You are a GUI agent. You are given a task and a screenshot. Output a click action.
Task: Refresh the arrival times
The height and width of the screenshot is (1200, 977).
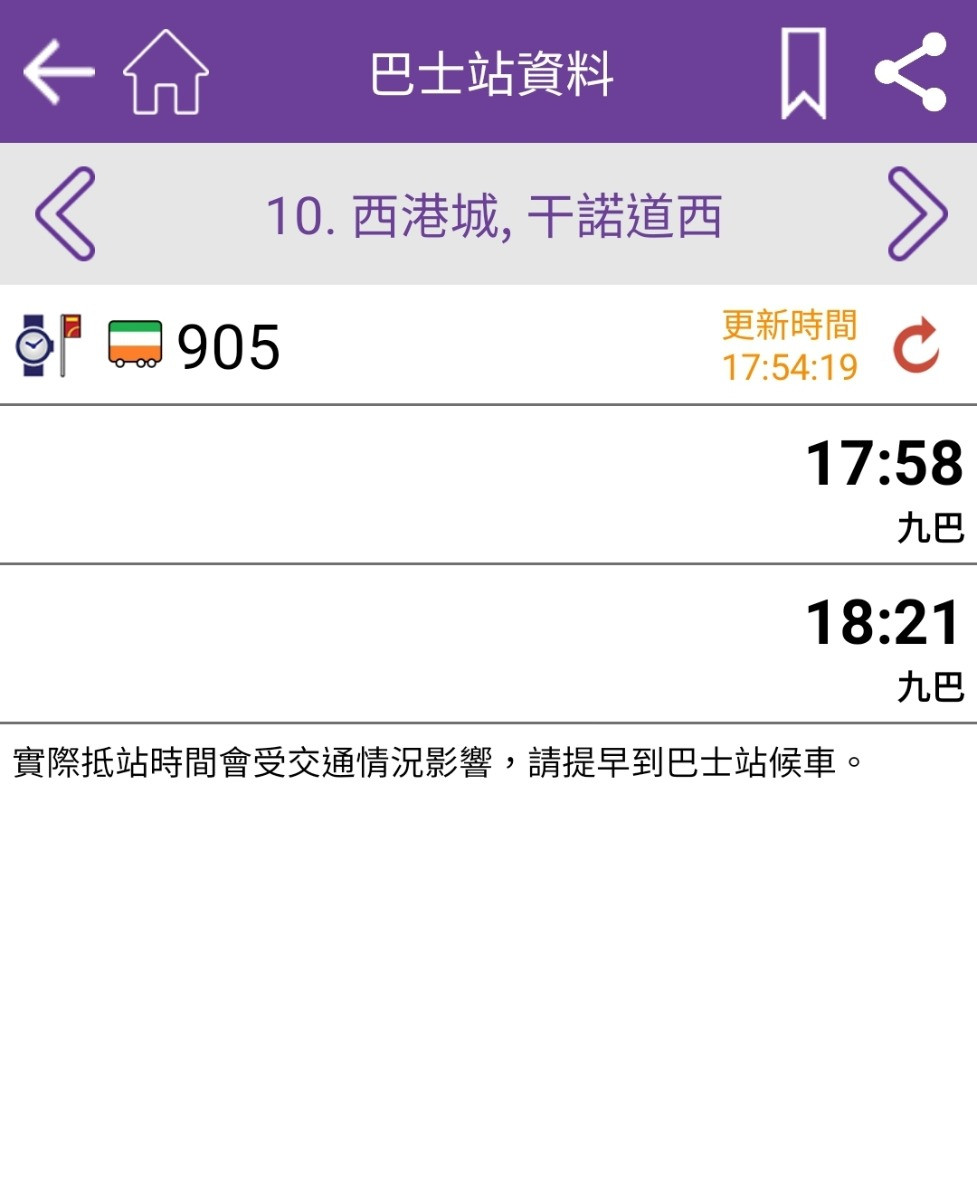(915, 346)
